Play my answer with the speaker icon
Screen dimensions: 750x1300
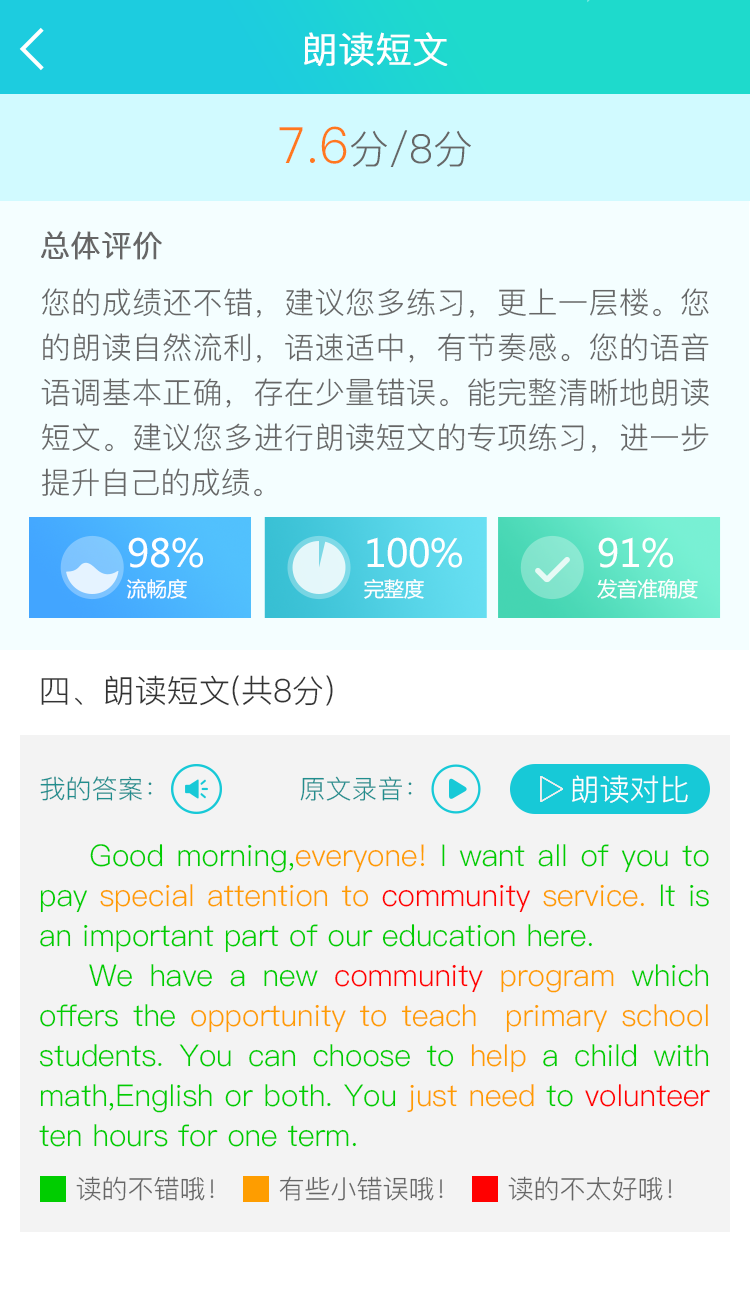196,789
